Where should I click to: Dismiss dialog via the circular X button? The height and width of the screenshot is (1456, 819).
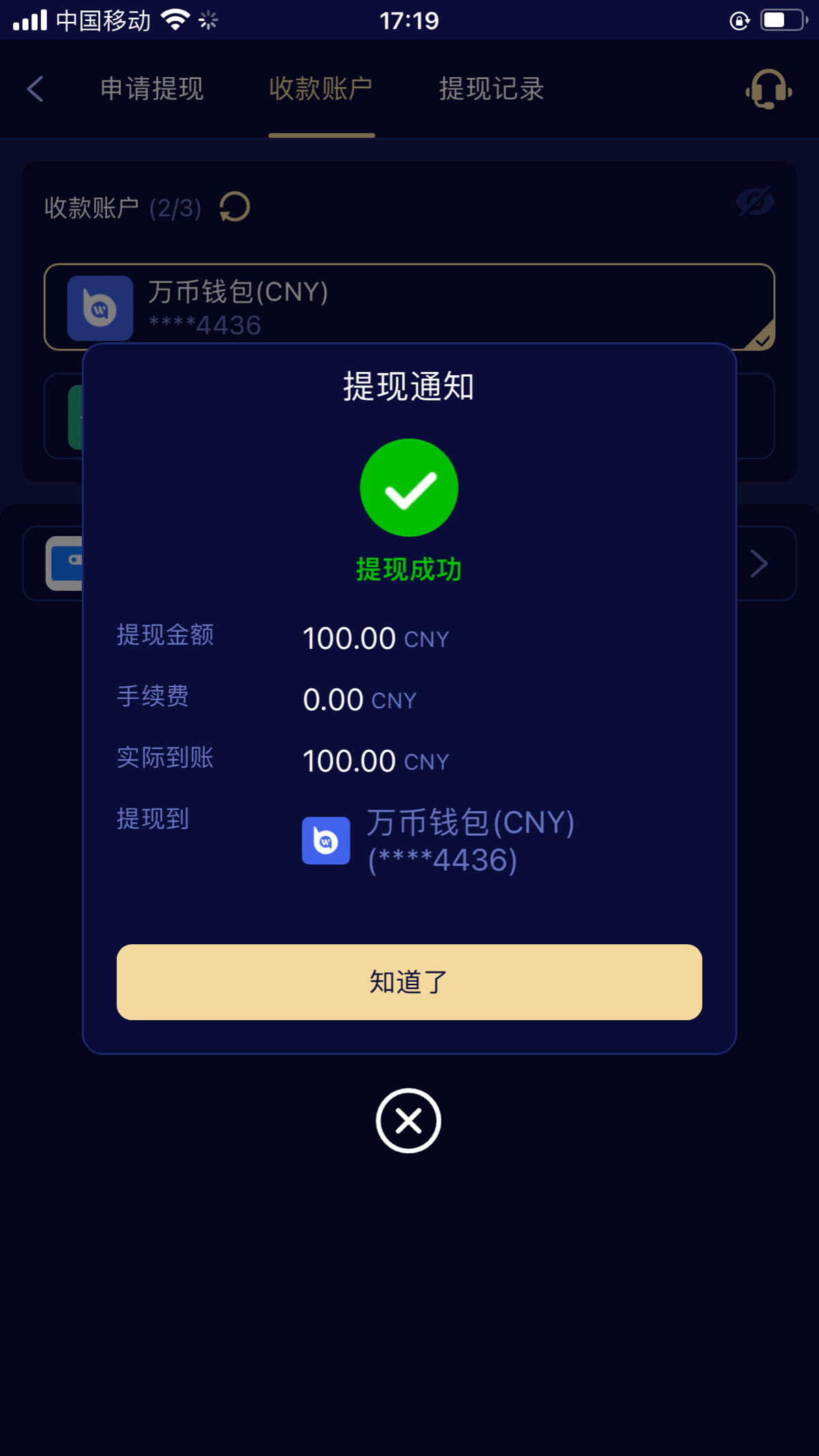pyautogui.click(x=408, y=1121)
